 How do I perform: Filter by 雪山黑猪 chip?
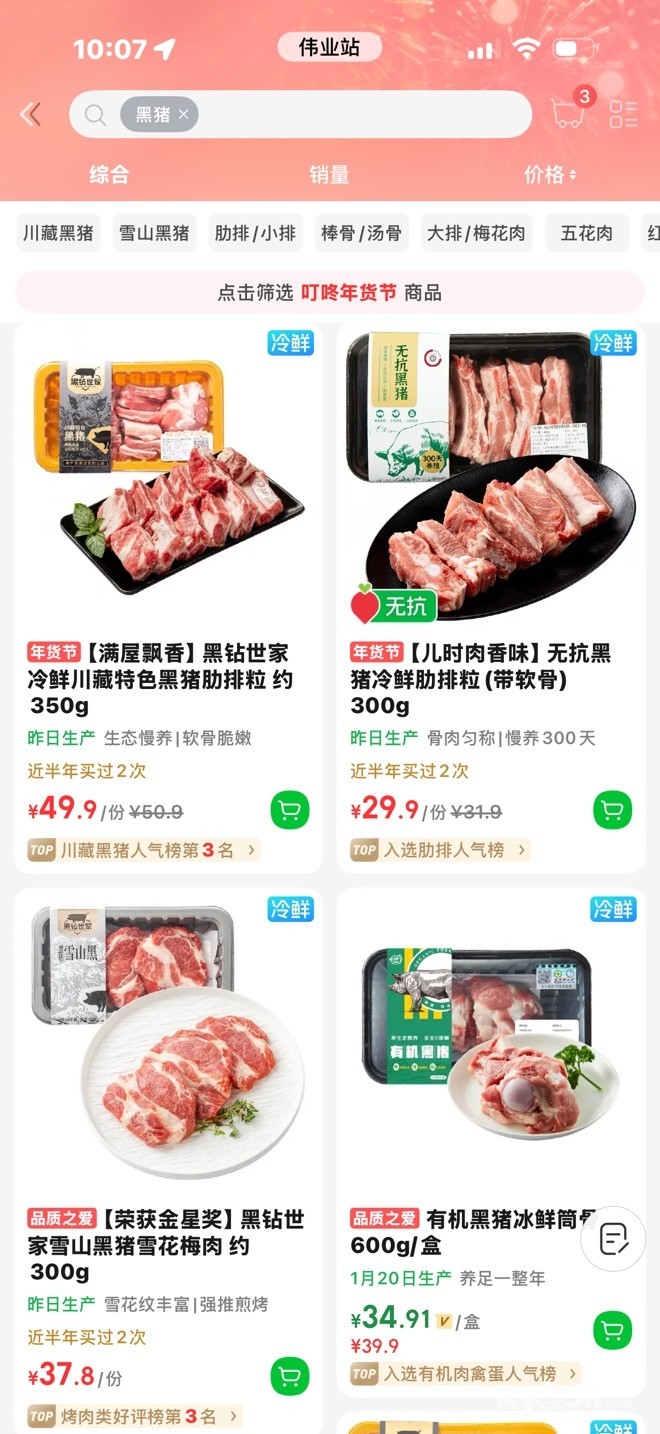(154, 233)
